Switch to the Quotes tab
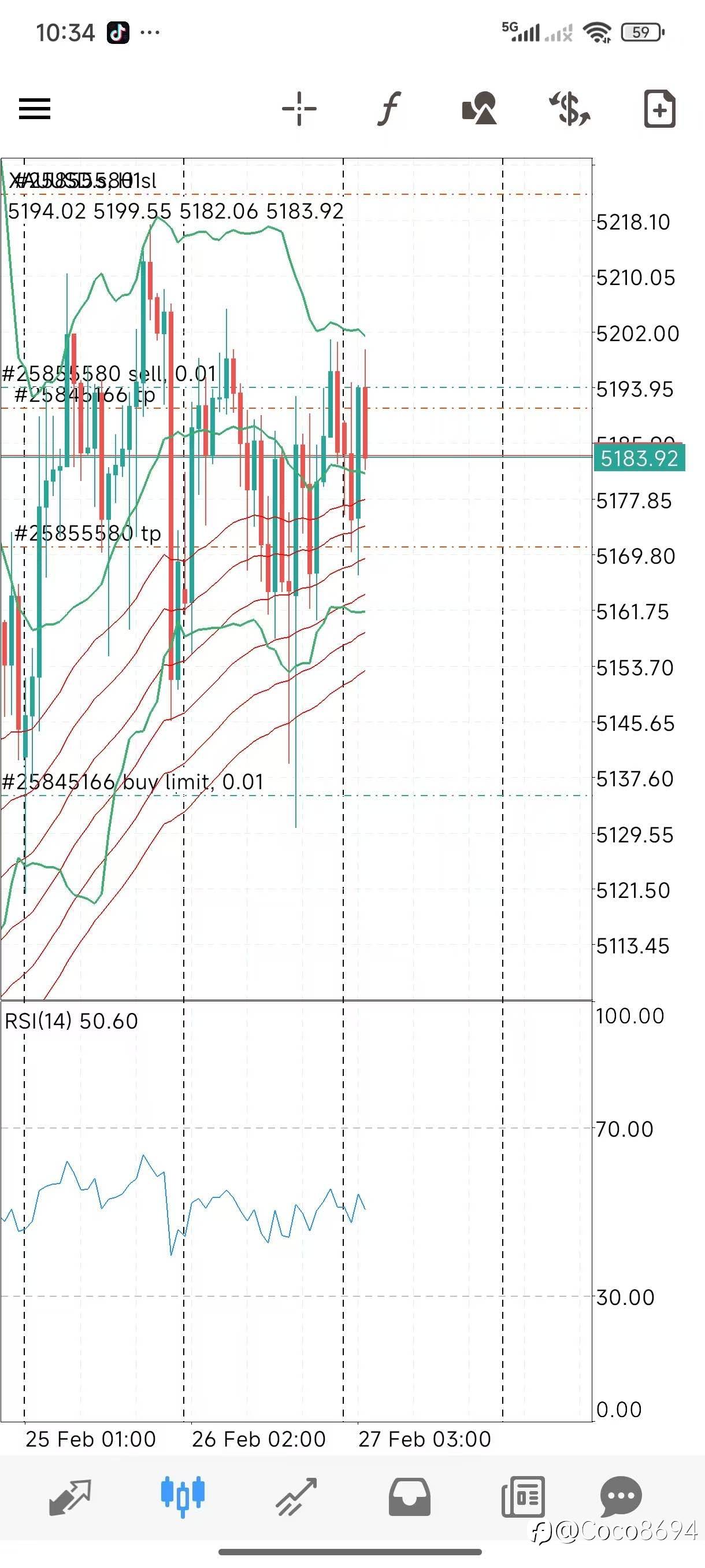The image size is (705, 1568). 70,1497
